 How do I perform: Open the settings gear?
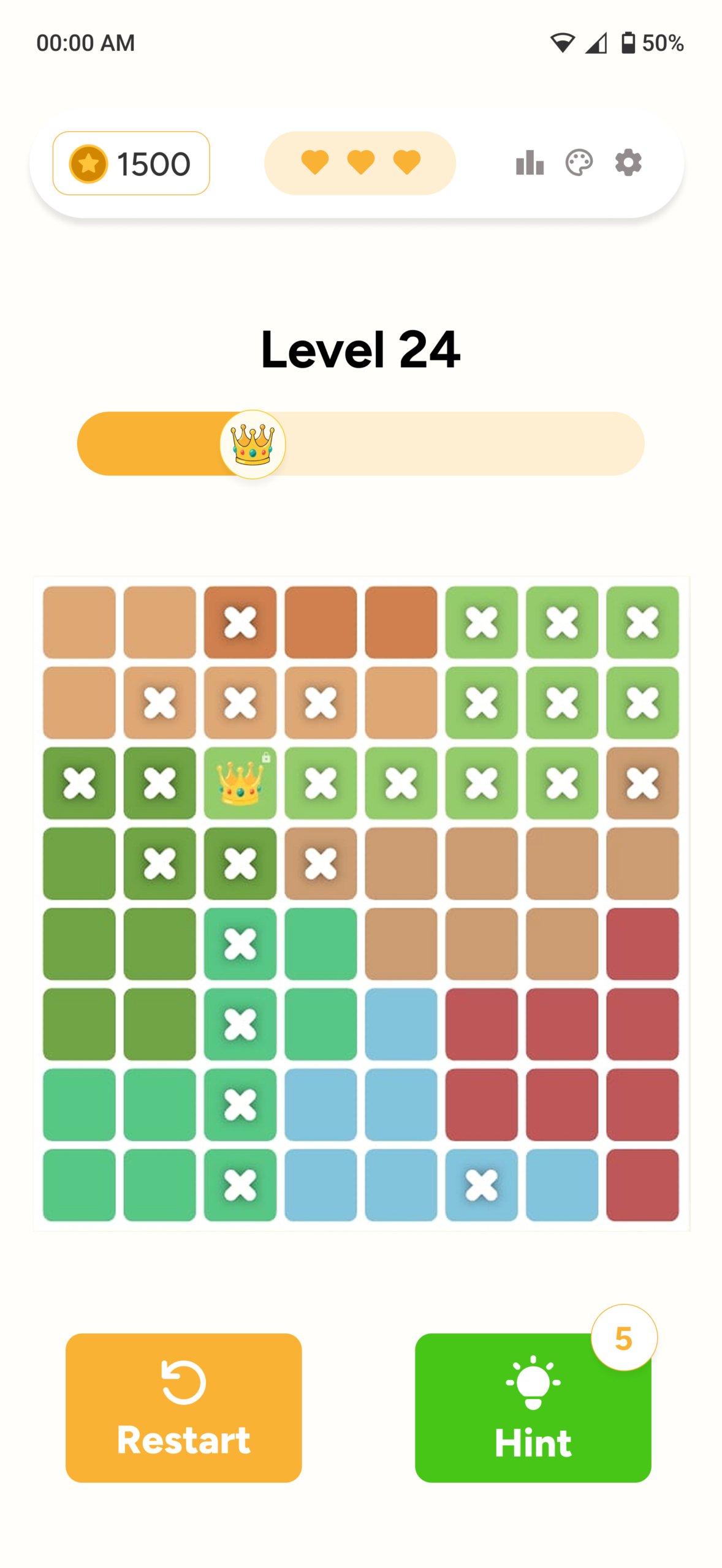pos(628,163)
